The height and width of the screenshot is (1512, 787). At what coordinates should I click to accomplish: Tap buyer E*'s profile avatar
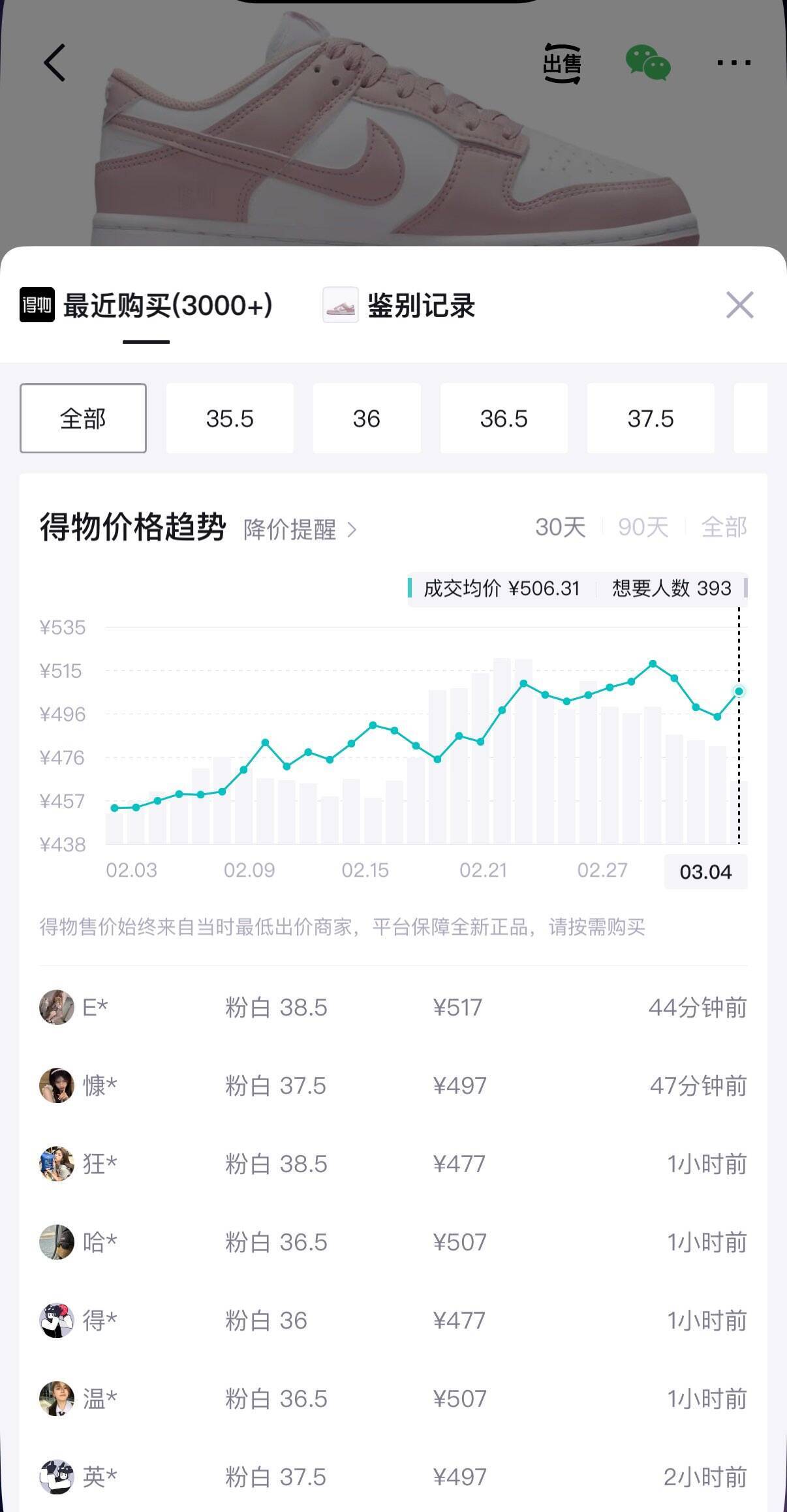tap(56, 1008)
